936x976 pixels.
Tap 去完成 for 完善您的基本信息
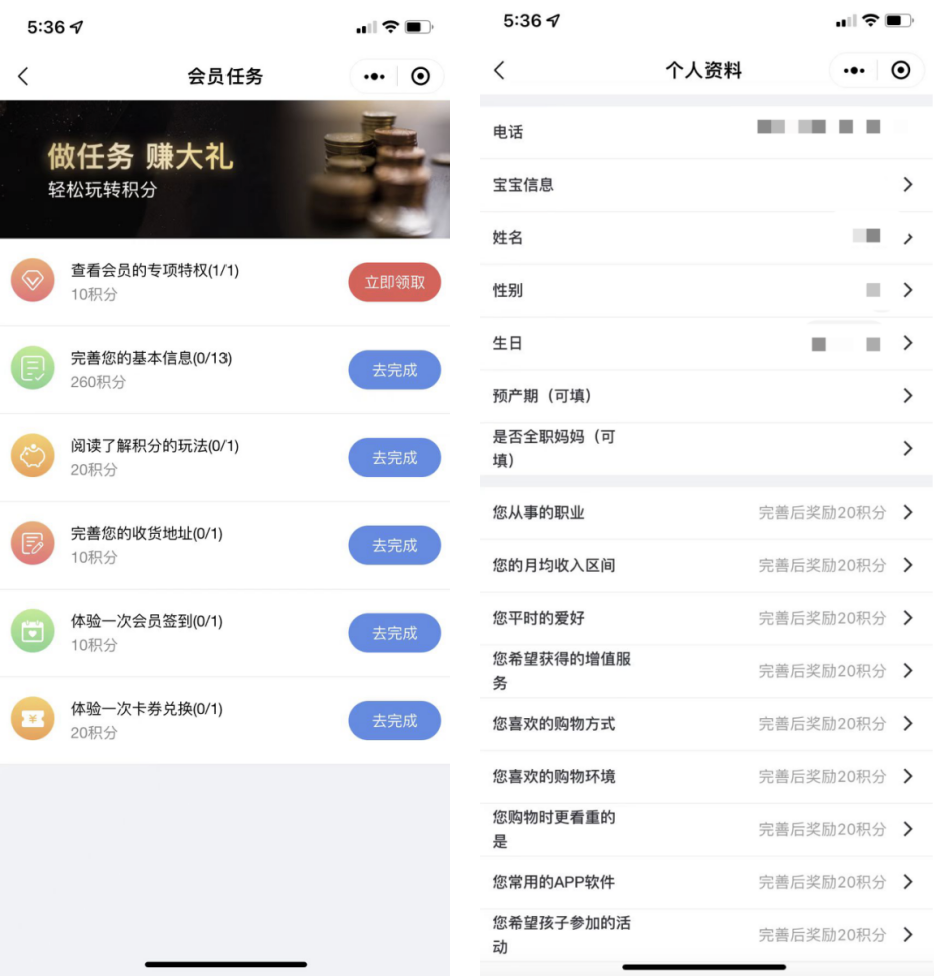point(394,370)
